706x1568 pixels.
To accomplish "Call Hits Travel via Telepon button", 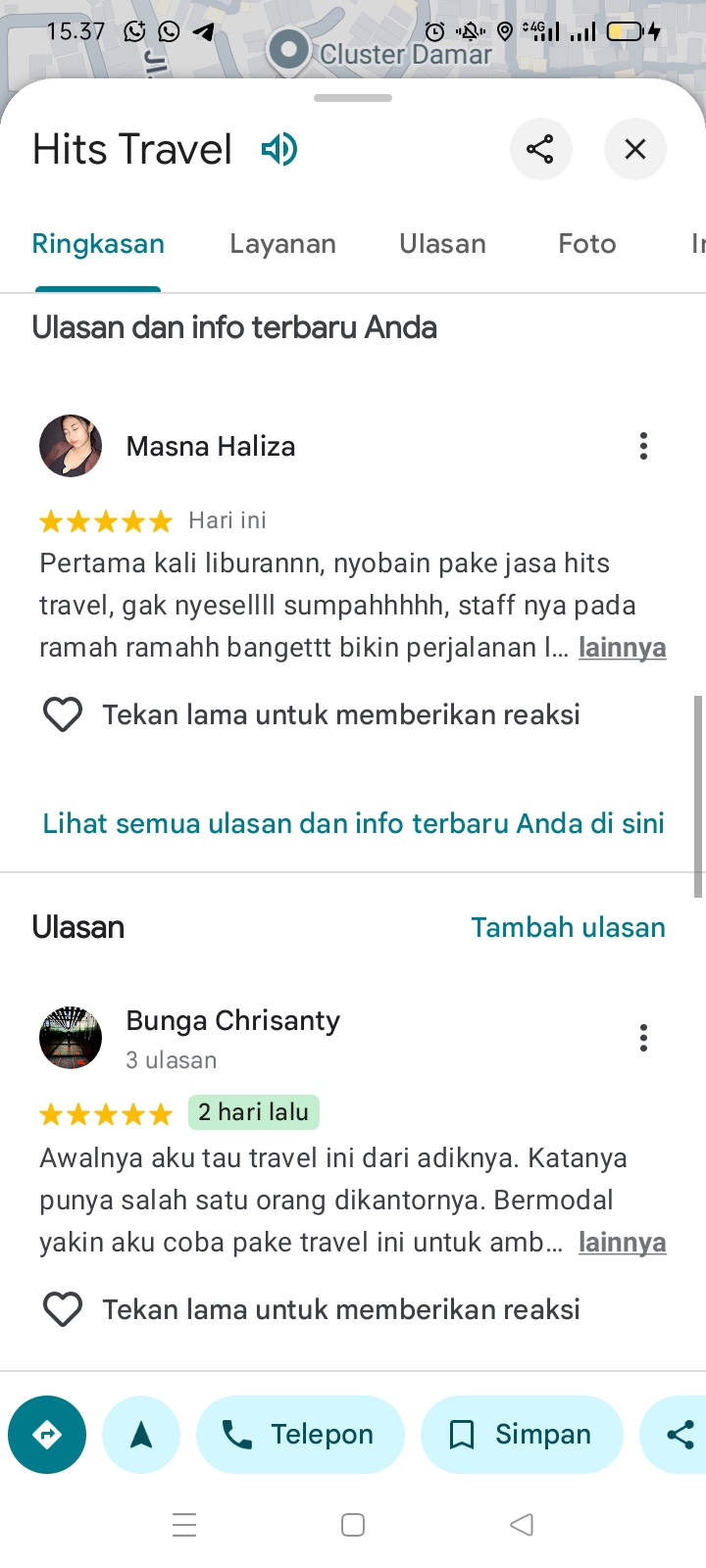I will point(300,1435).
